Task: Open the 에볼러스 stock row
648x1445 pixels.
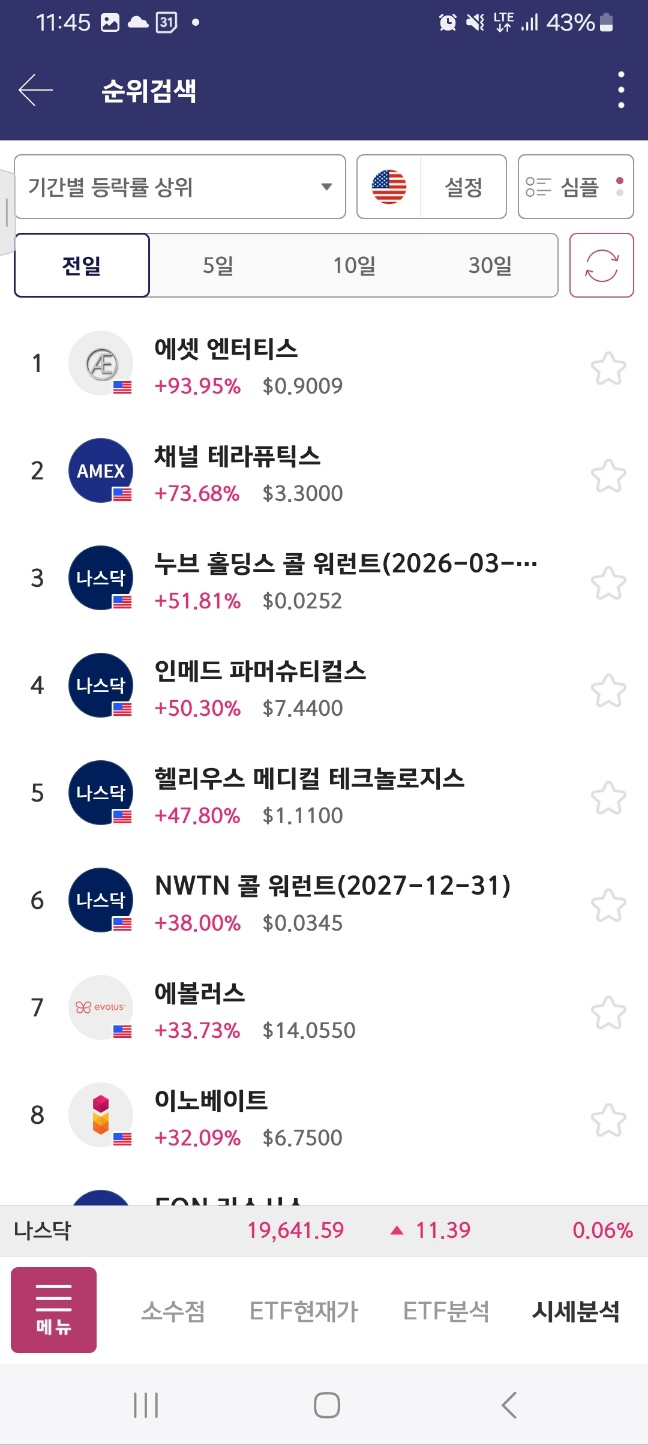Action: pos(300,1010)
